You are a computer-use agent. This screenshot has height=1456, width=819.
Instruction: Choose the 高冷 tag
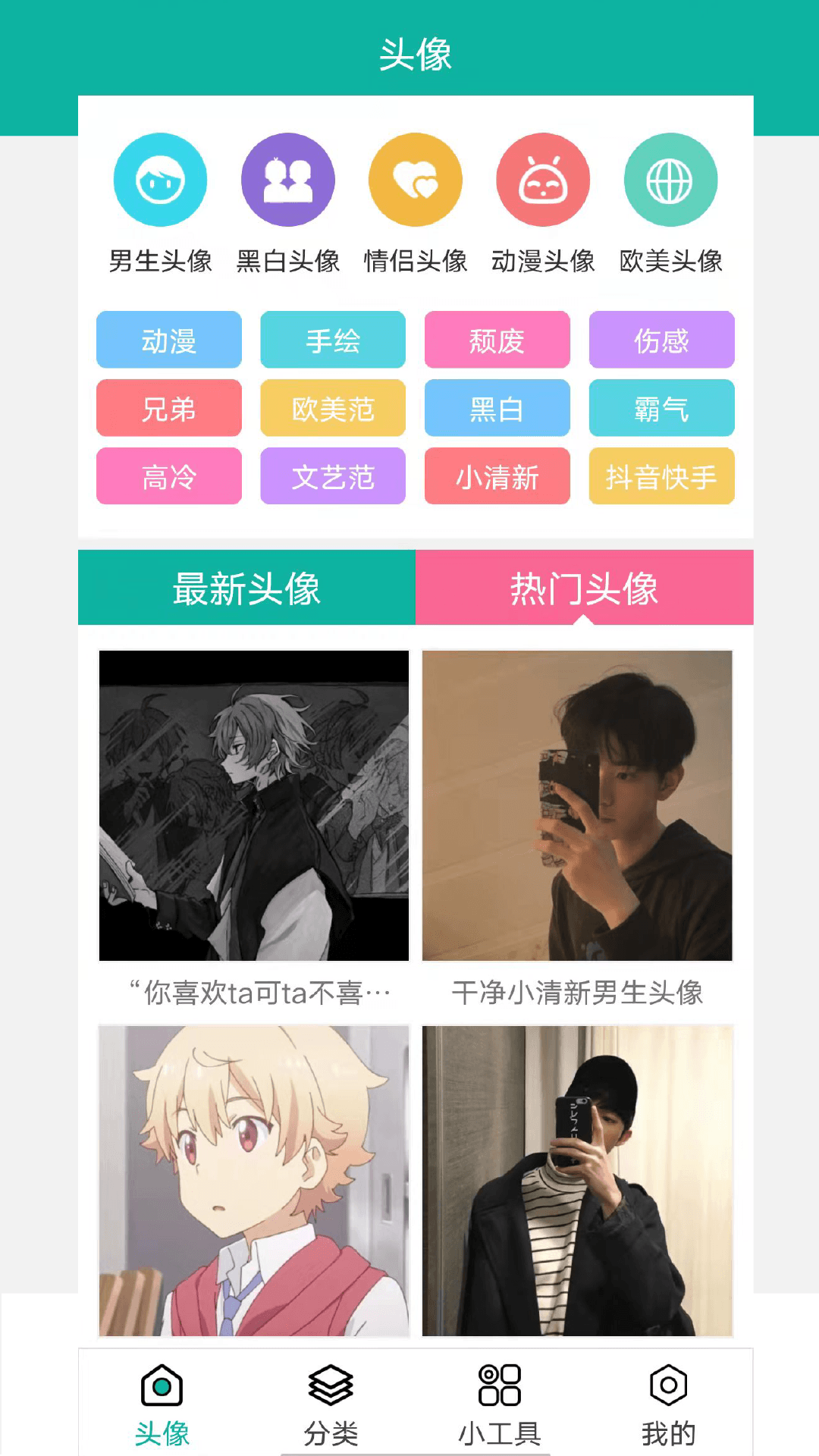tap(169, 476)
